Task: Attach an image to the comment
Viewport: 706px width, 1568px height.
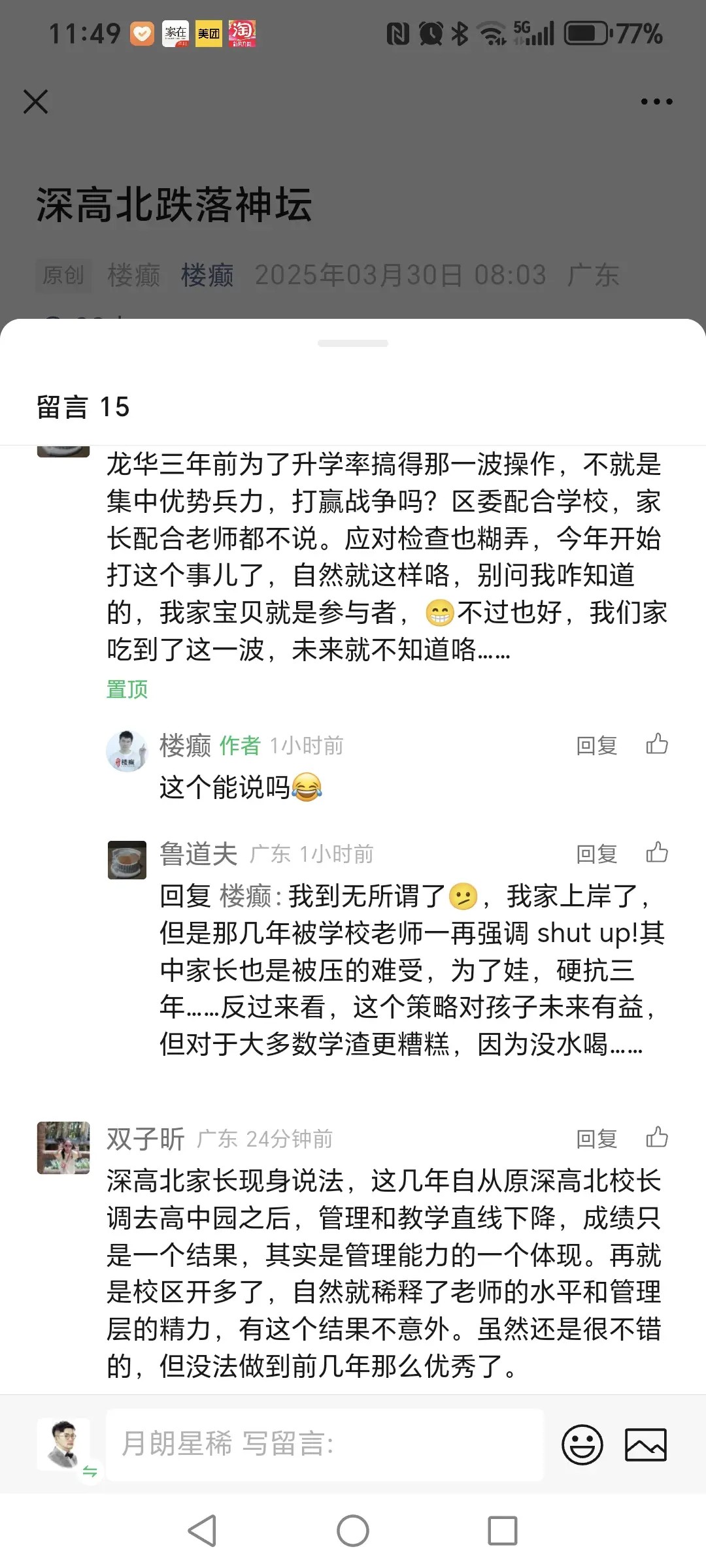Action: (645, 1445)
